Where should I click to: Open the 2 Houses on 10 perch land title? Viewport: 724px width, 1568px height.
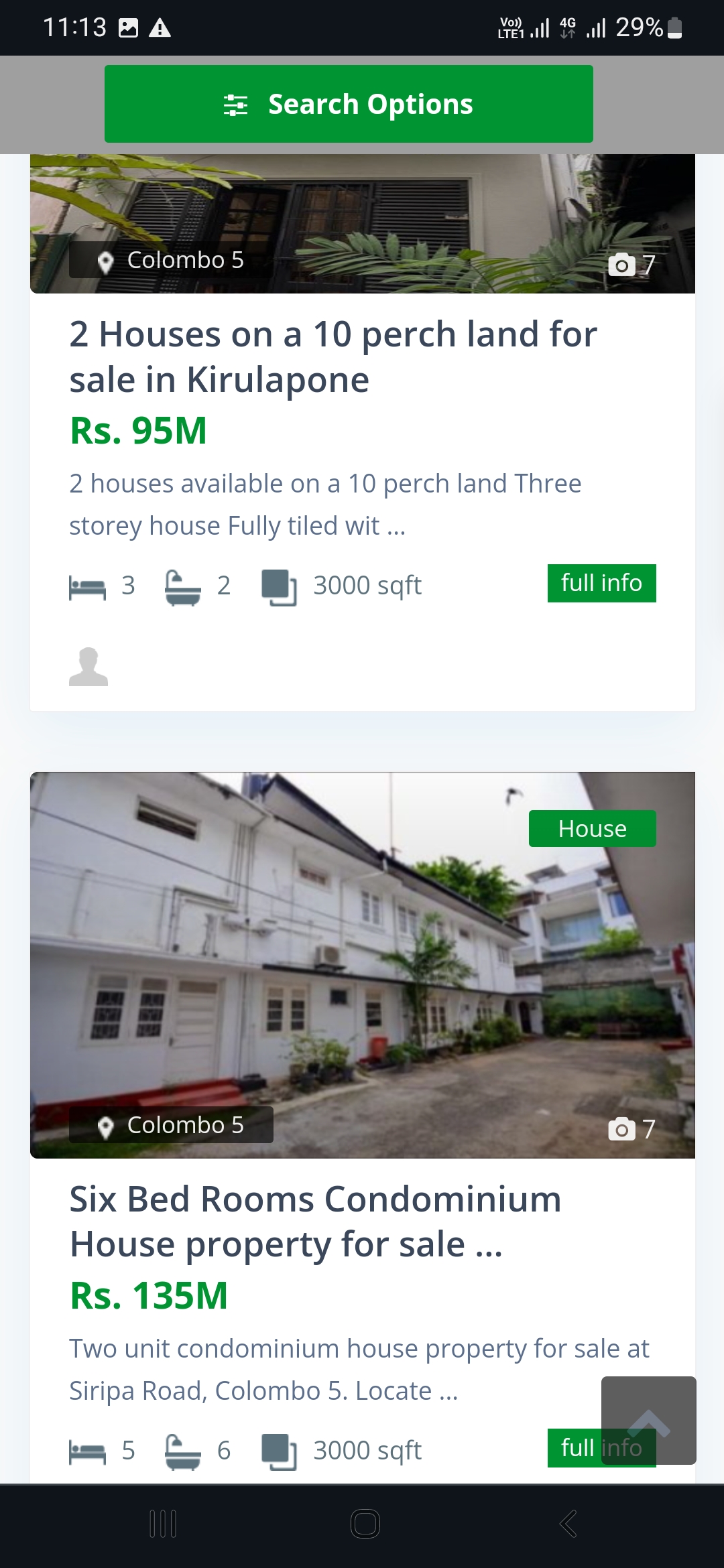click(x=333, y=356)
